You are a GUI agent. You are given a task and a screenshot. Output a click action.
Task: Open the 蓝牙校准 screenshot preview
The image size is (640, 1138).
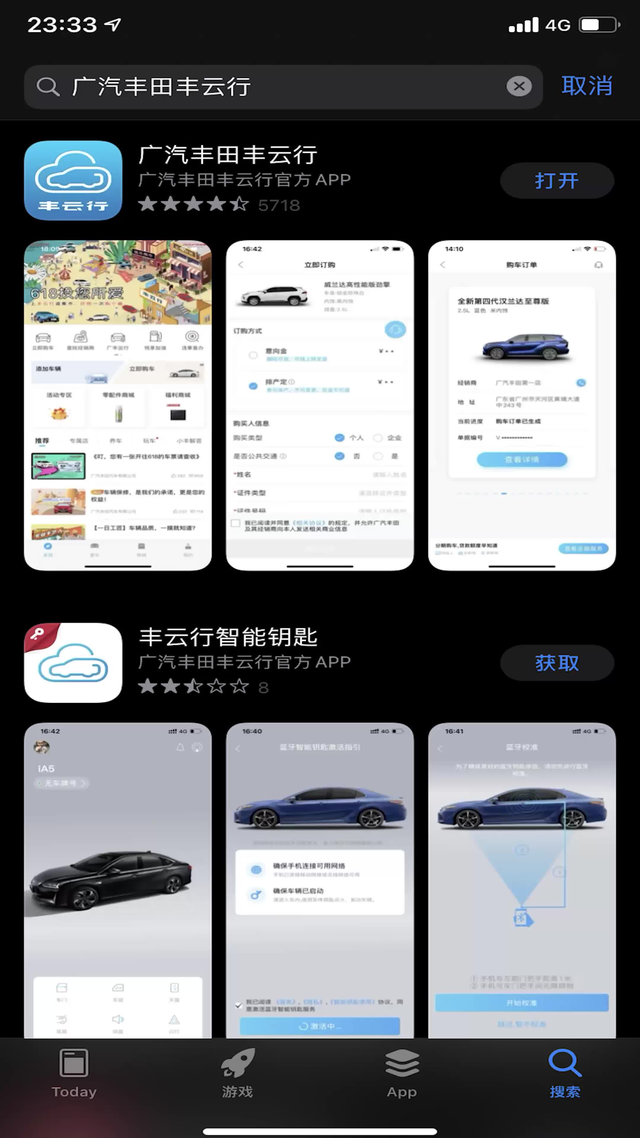coord(521,880)
